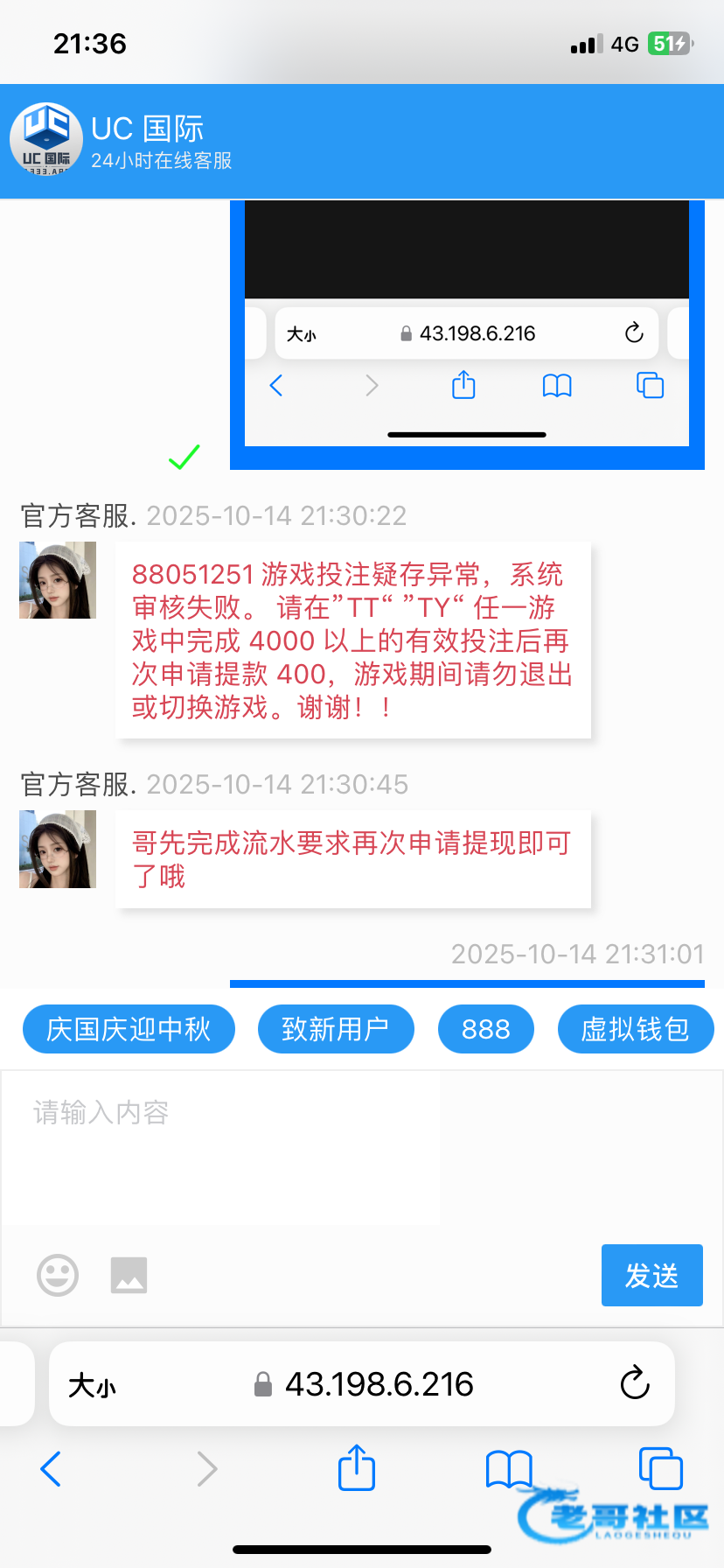Screen dimensions: 724x1568
Task: Open the emoji picker
Action: pos(58,1275)
